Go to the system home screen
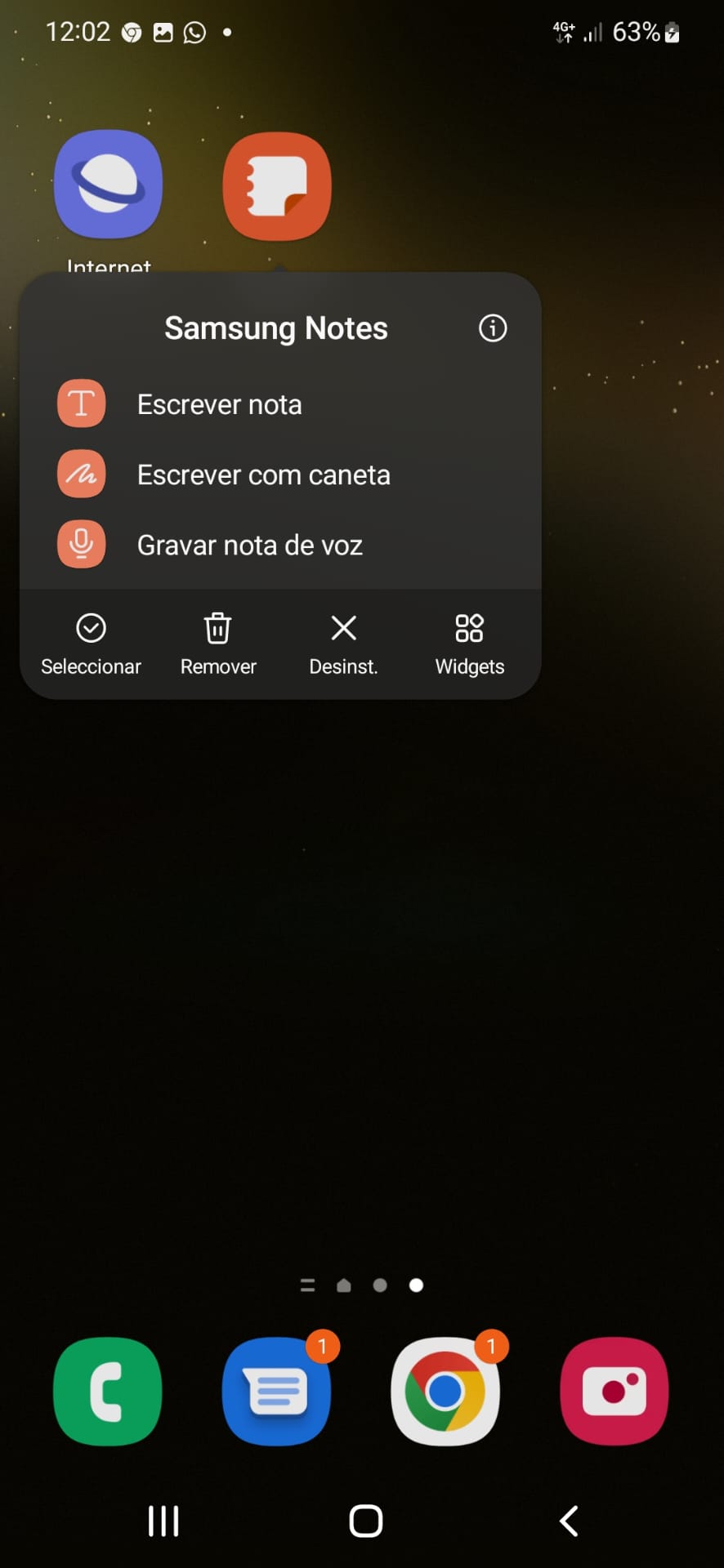This screenshot has width=724, height=1568. pyautogui.click(x=365, y=1521)
